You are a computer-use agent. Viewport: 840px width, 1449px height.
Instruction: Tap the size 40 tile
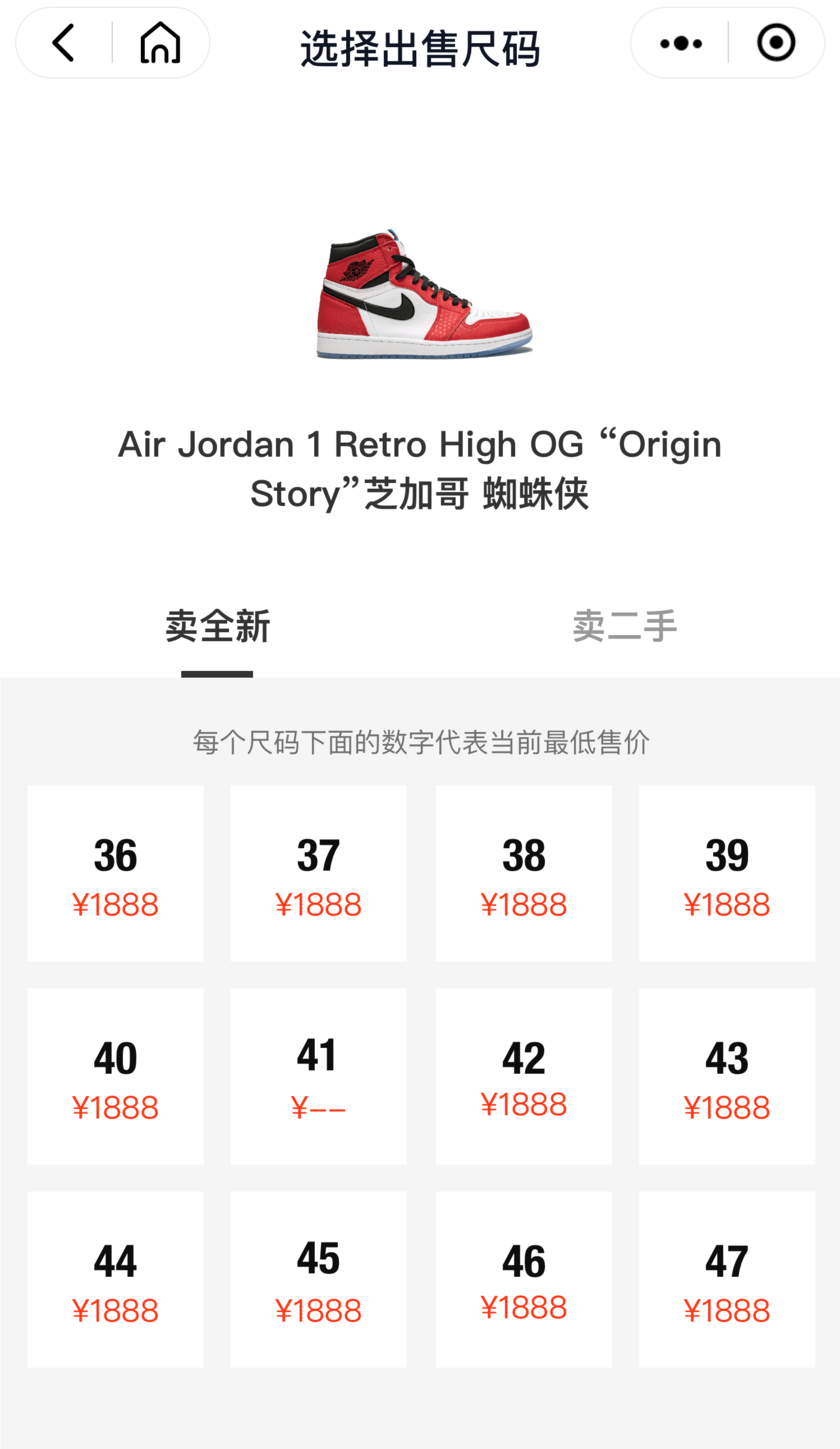pyautogui.click(x=115, y=1076)
